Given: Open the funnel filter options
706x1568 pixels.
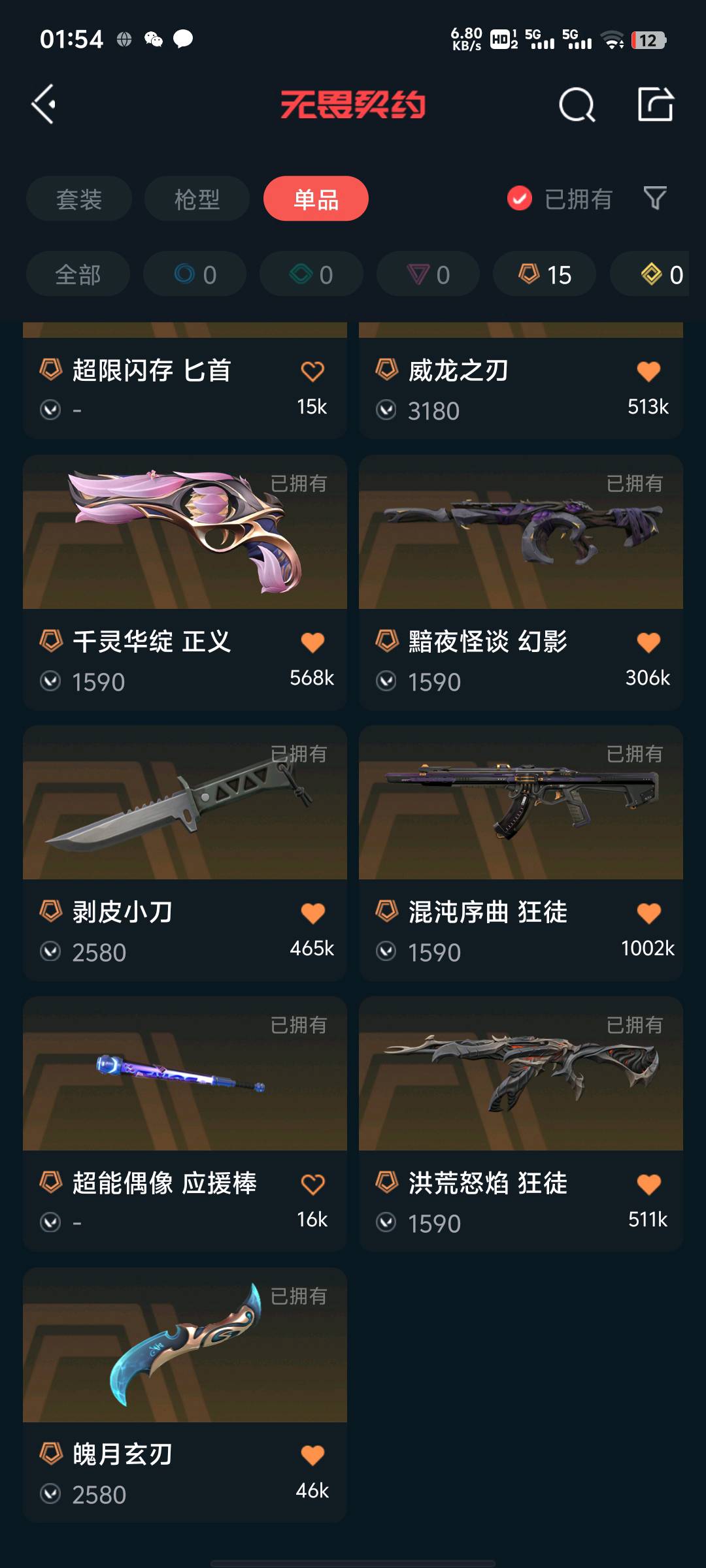Looking at the screenshot, I should tap(654, 198).
